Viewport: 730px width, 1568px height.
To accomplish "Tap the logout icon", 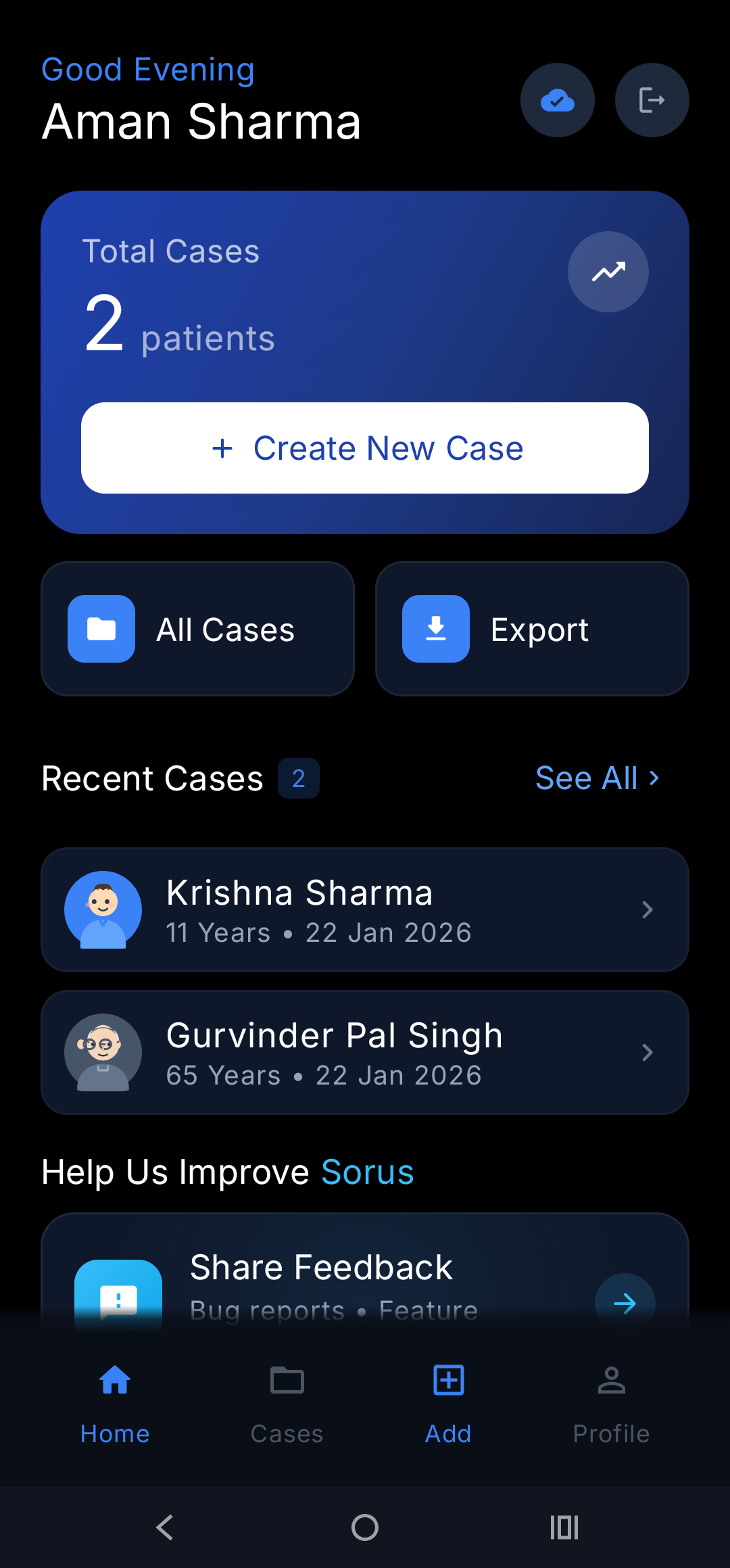I will click(651, 99).
